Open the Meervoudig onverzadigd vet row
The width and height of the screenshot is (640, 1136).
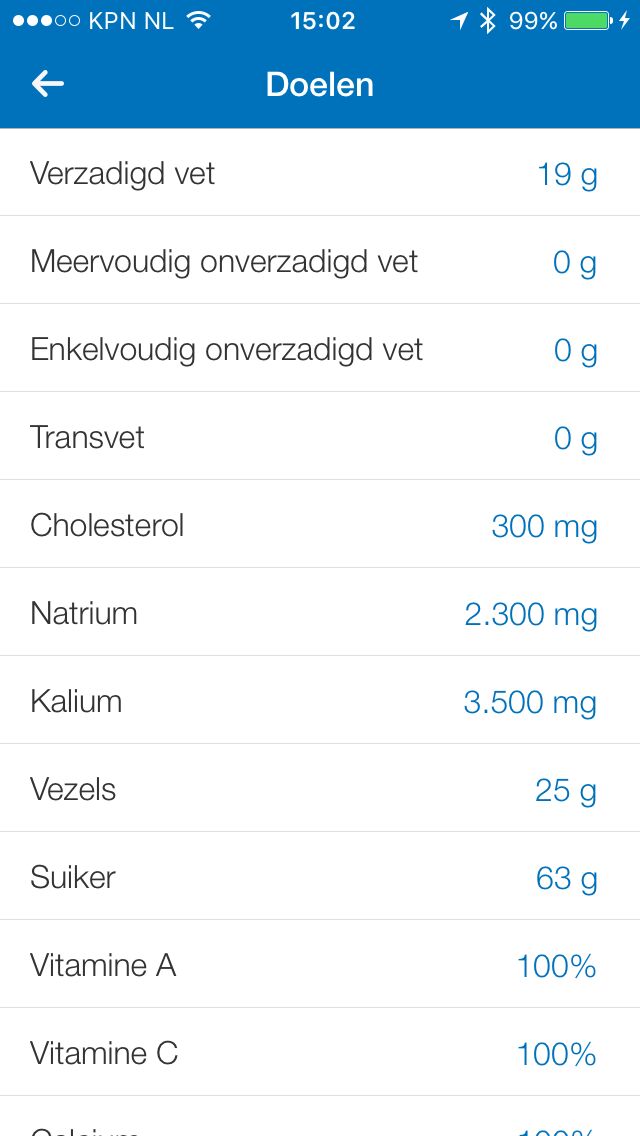[320, 262]
